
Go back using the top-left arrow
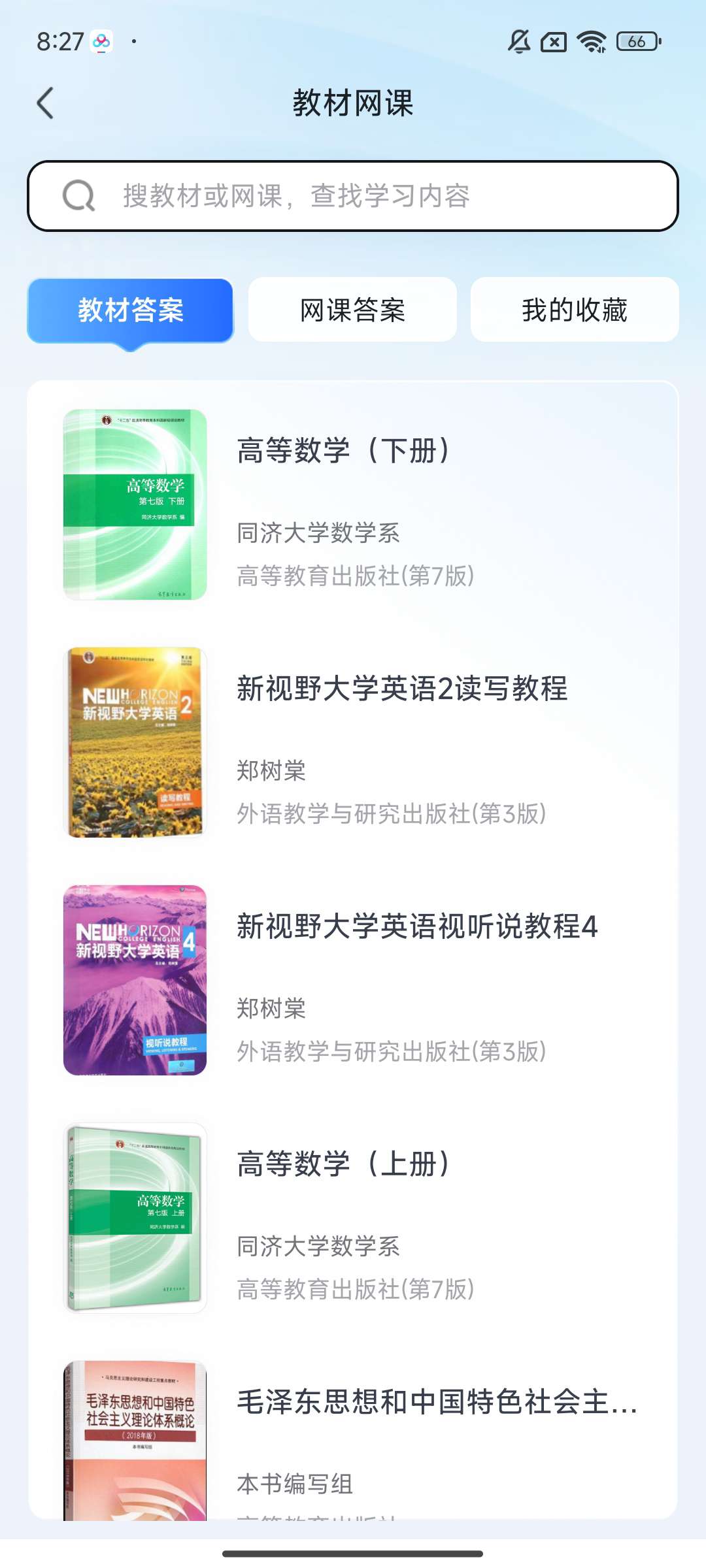pos(45,103)
